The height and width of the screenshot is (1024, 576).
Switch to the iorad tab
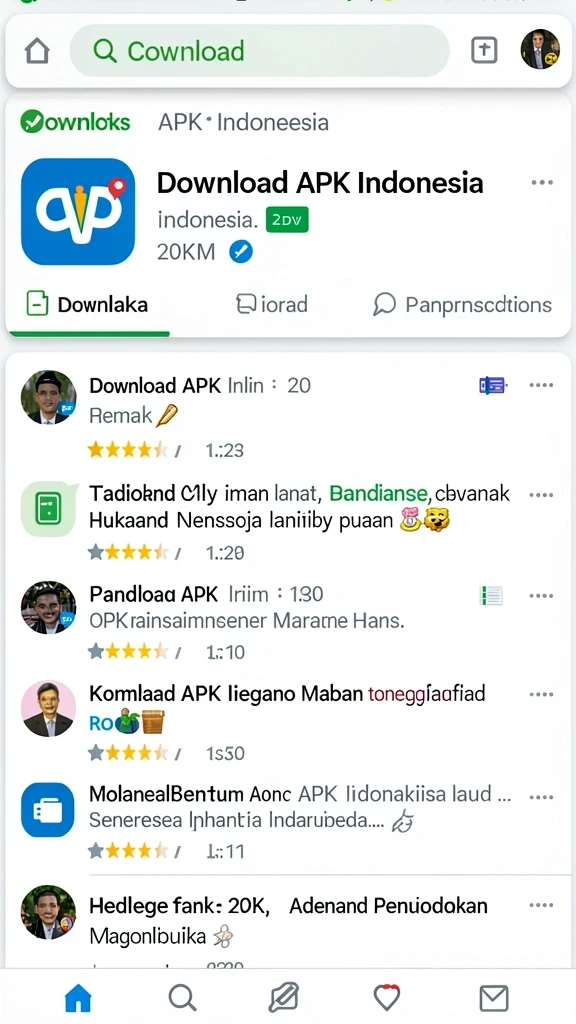272,304
